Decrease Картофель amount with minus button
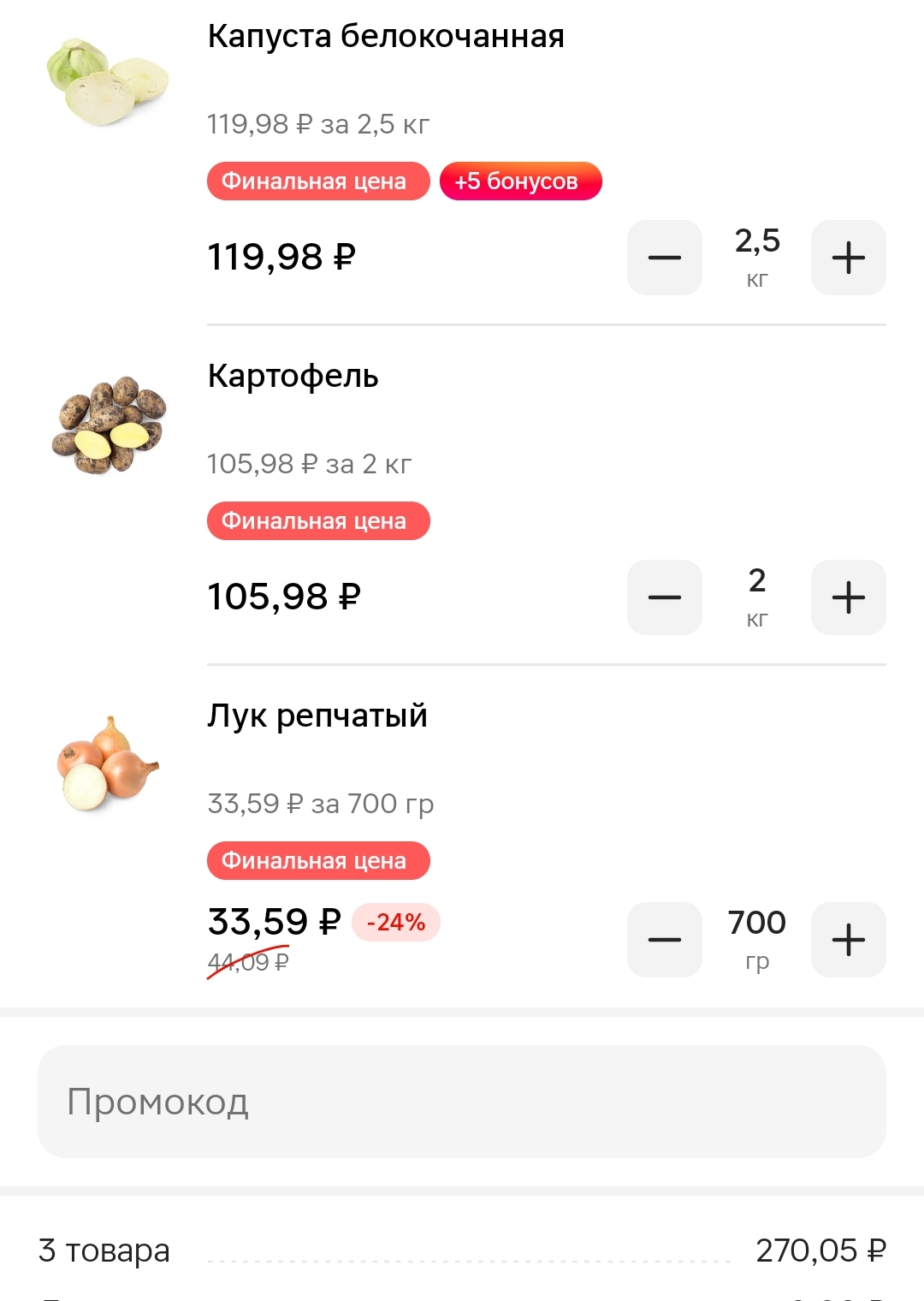Image resolution: width=924 pixels, height=1301 pixels. [x=664, y=597]
